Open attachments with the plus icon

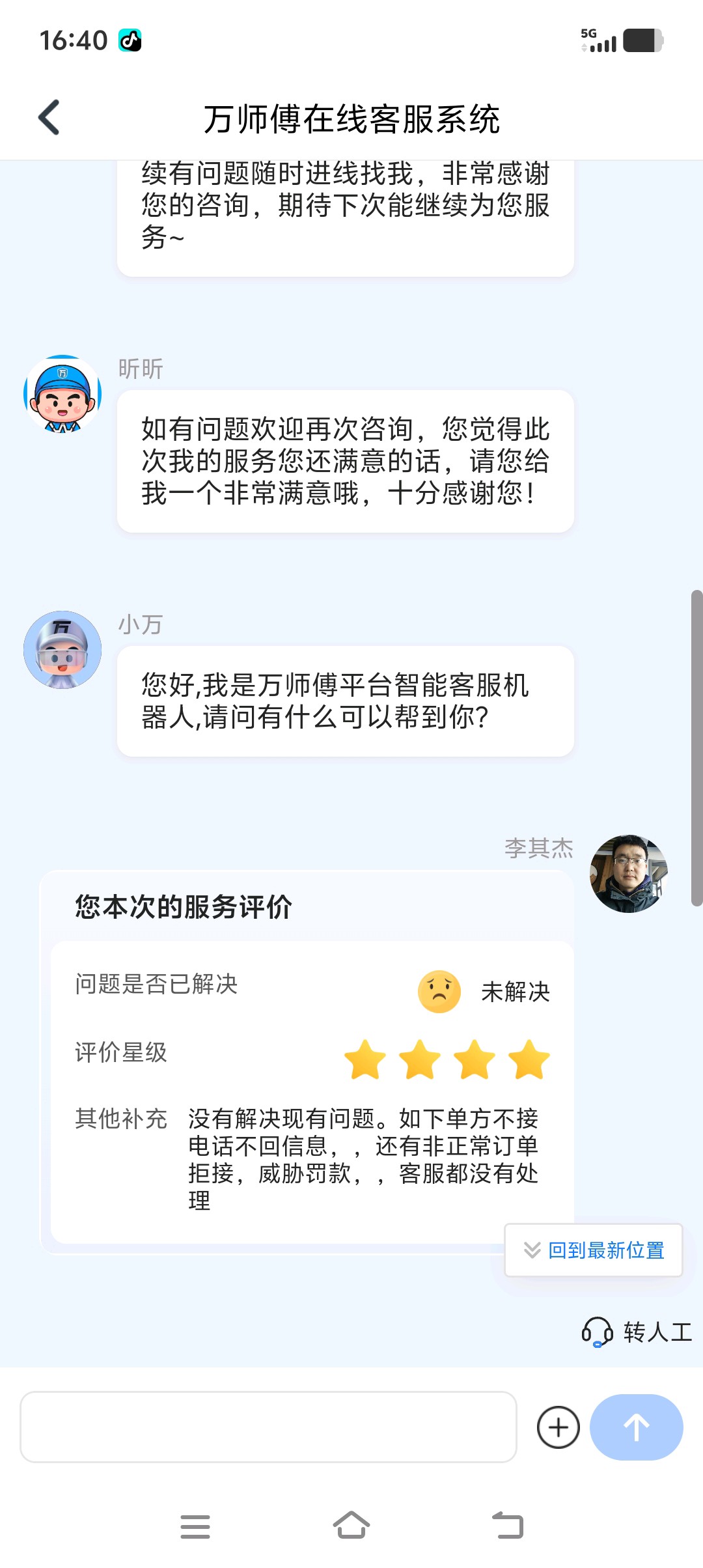coord(557,1427)
